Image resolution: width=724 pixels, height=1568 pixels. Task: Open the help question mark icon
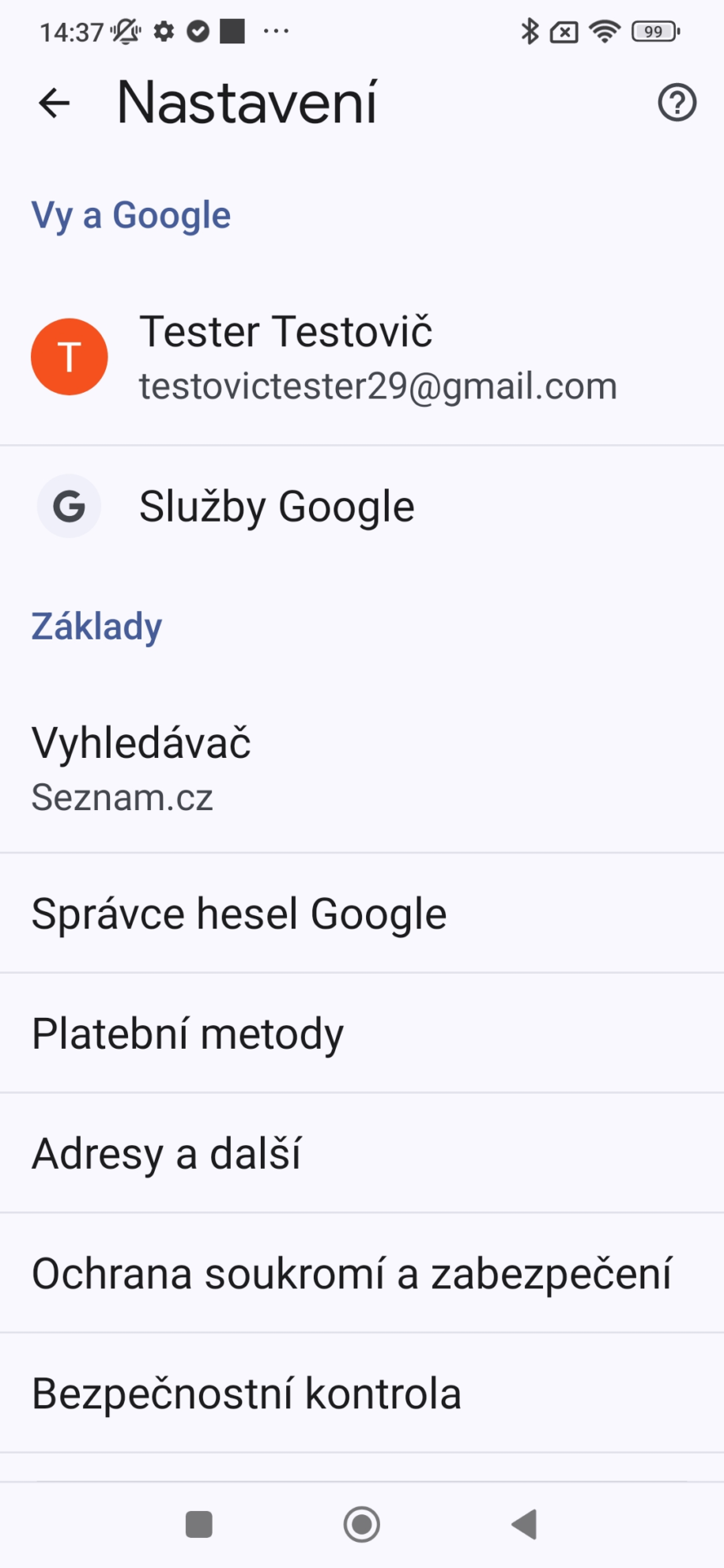click(677, 103)
